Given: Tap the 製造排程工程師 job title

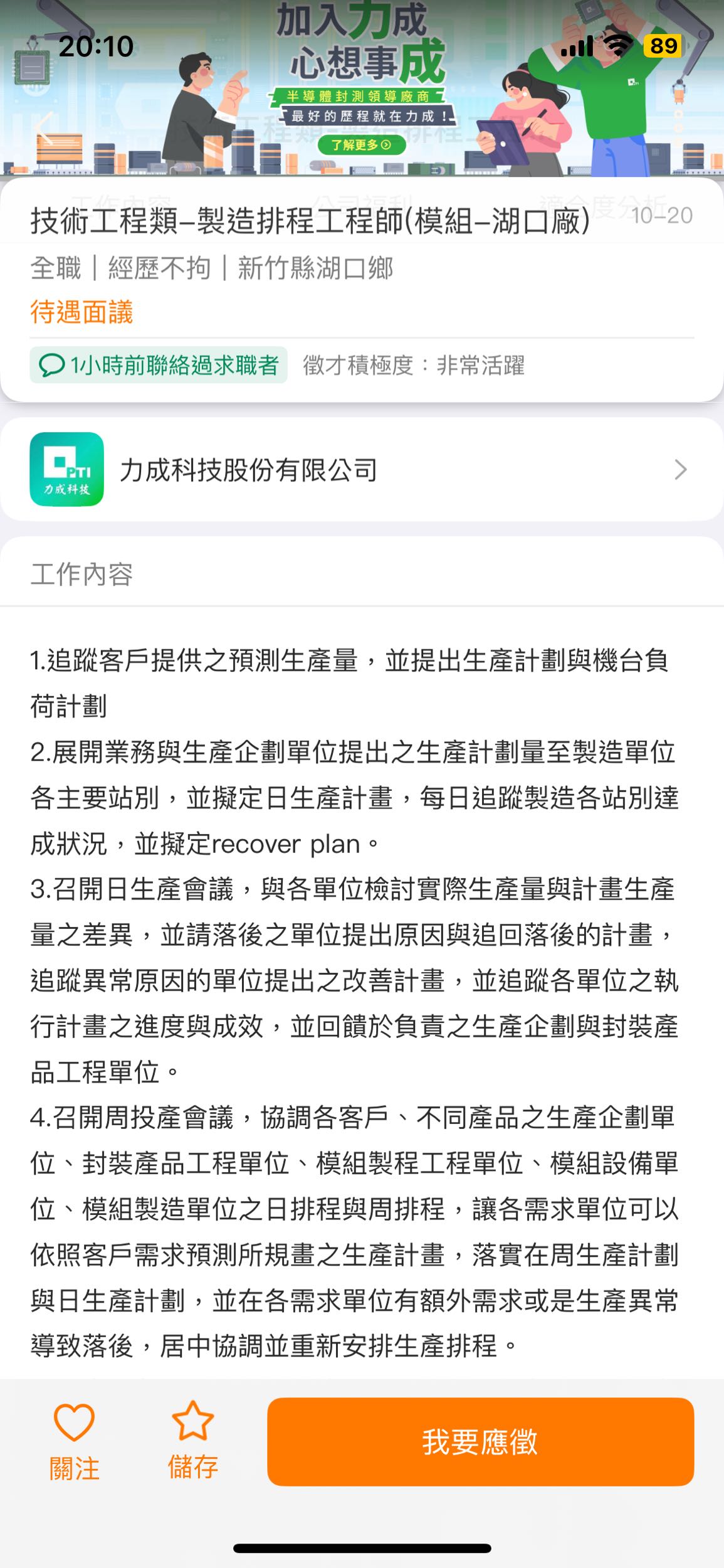Looking at the screenshot, I should (308, 225).
